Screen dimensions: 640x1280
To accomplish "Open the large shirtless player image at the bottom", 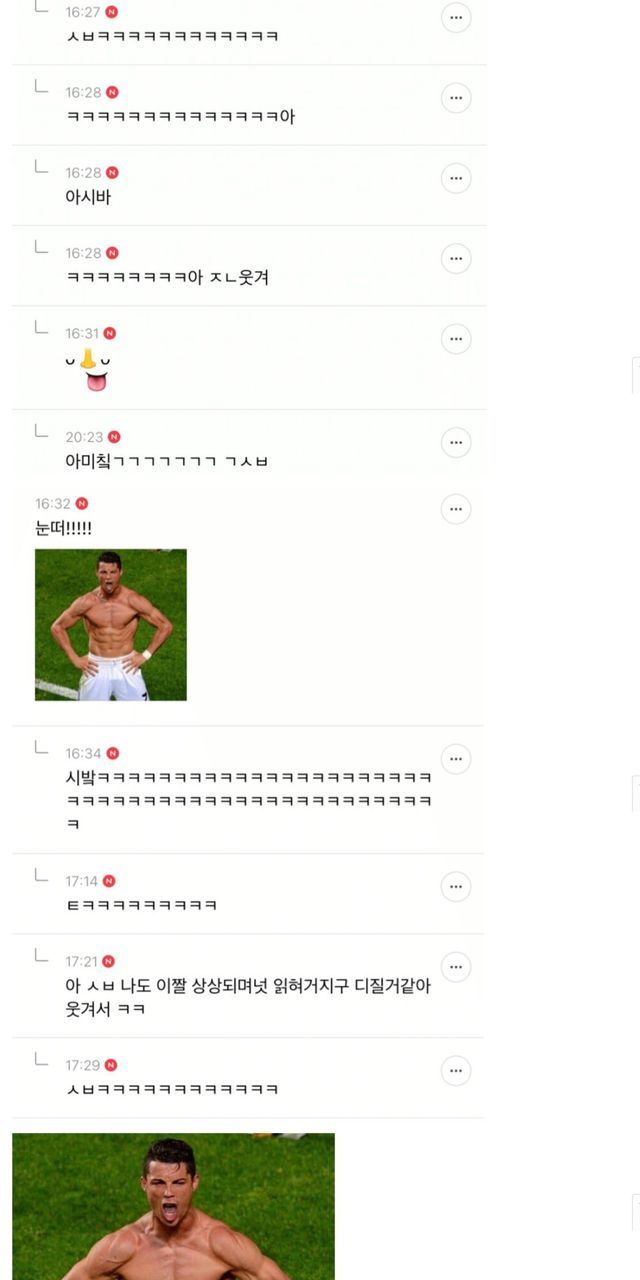I will pyautogui.click(x=173, y=1206).
